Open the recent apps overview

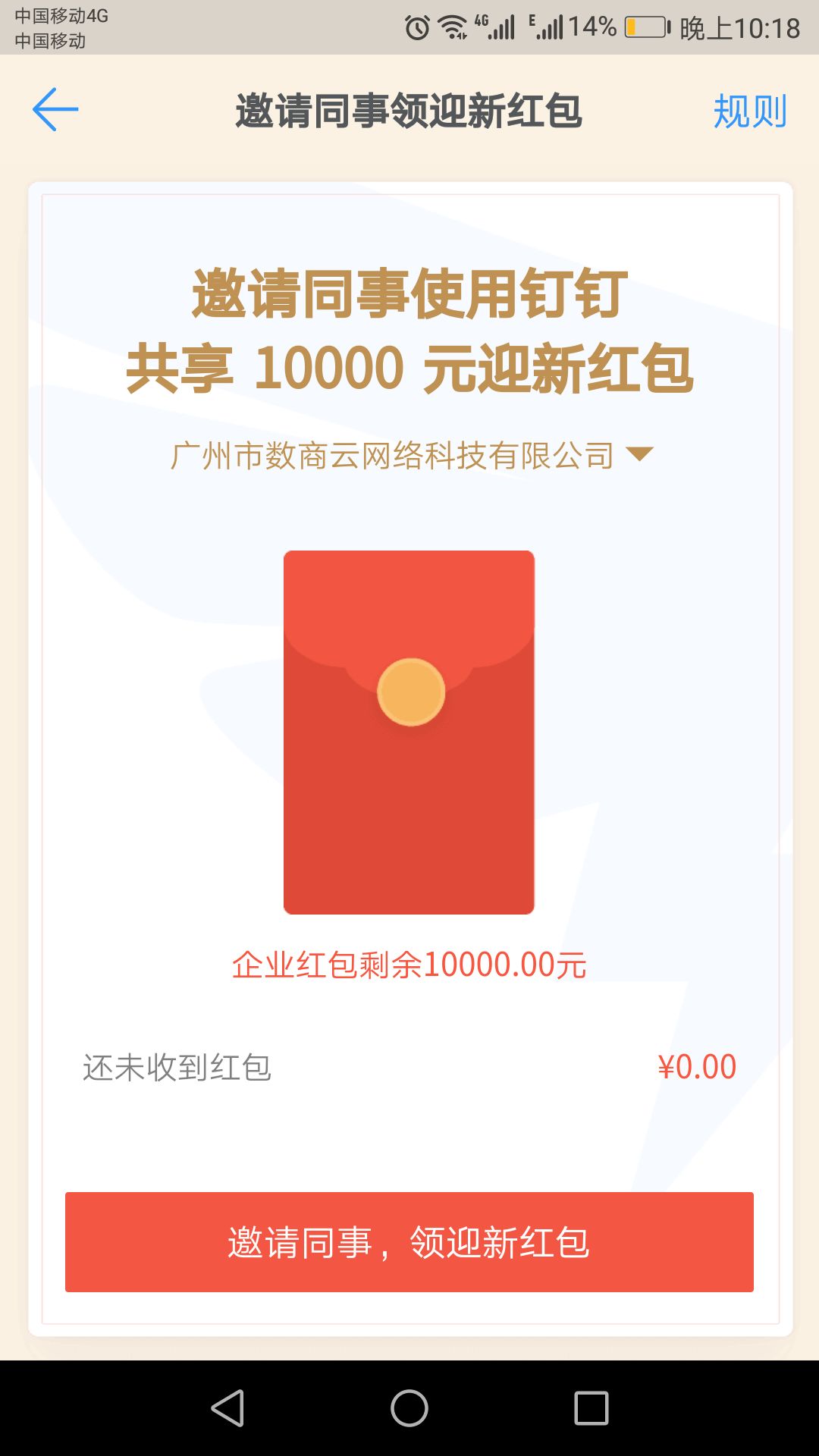click(591, 1408)
